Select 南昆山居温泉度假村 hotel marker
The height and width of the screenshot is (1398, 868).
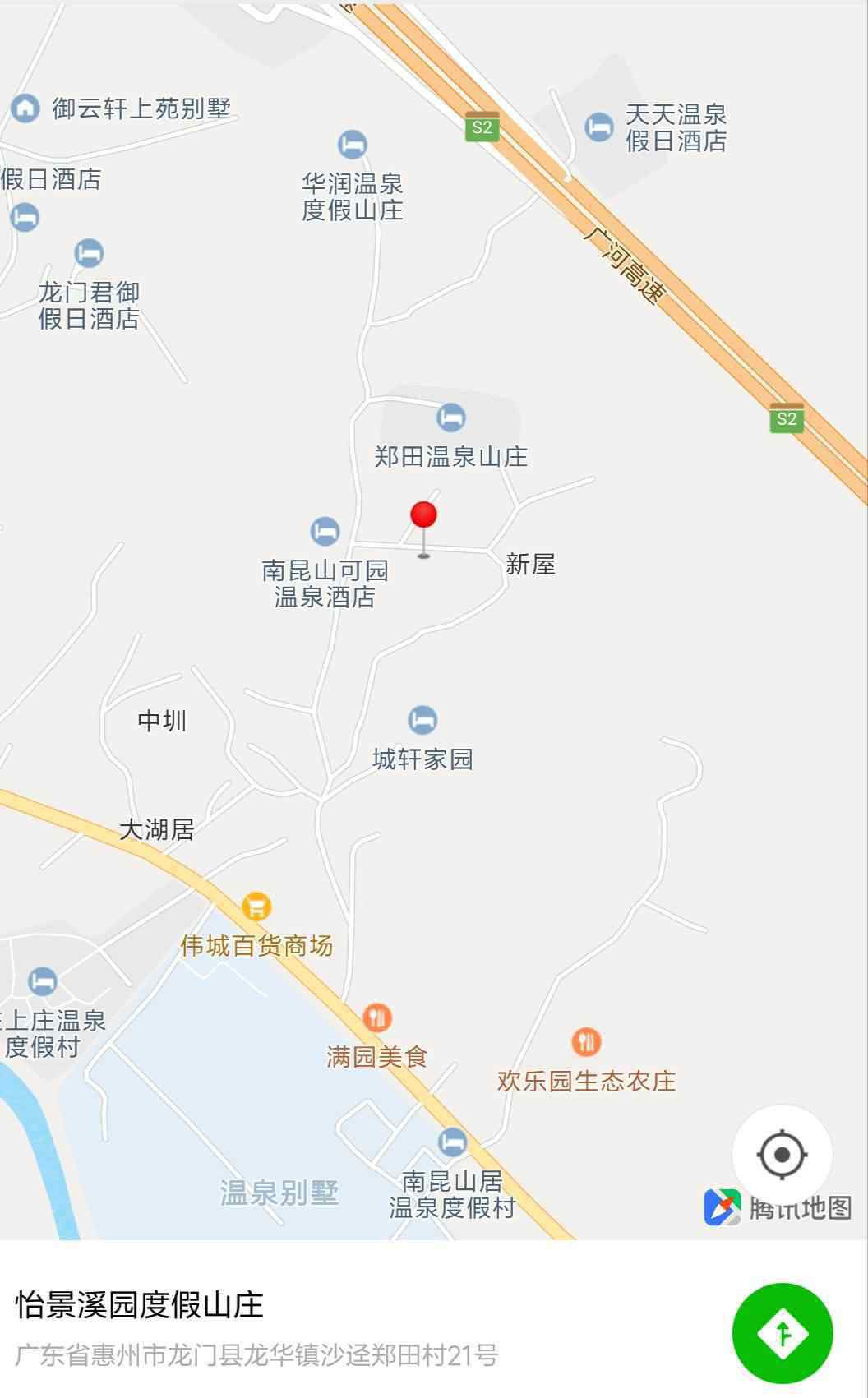click(x=452, y=1142)
